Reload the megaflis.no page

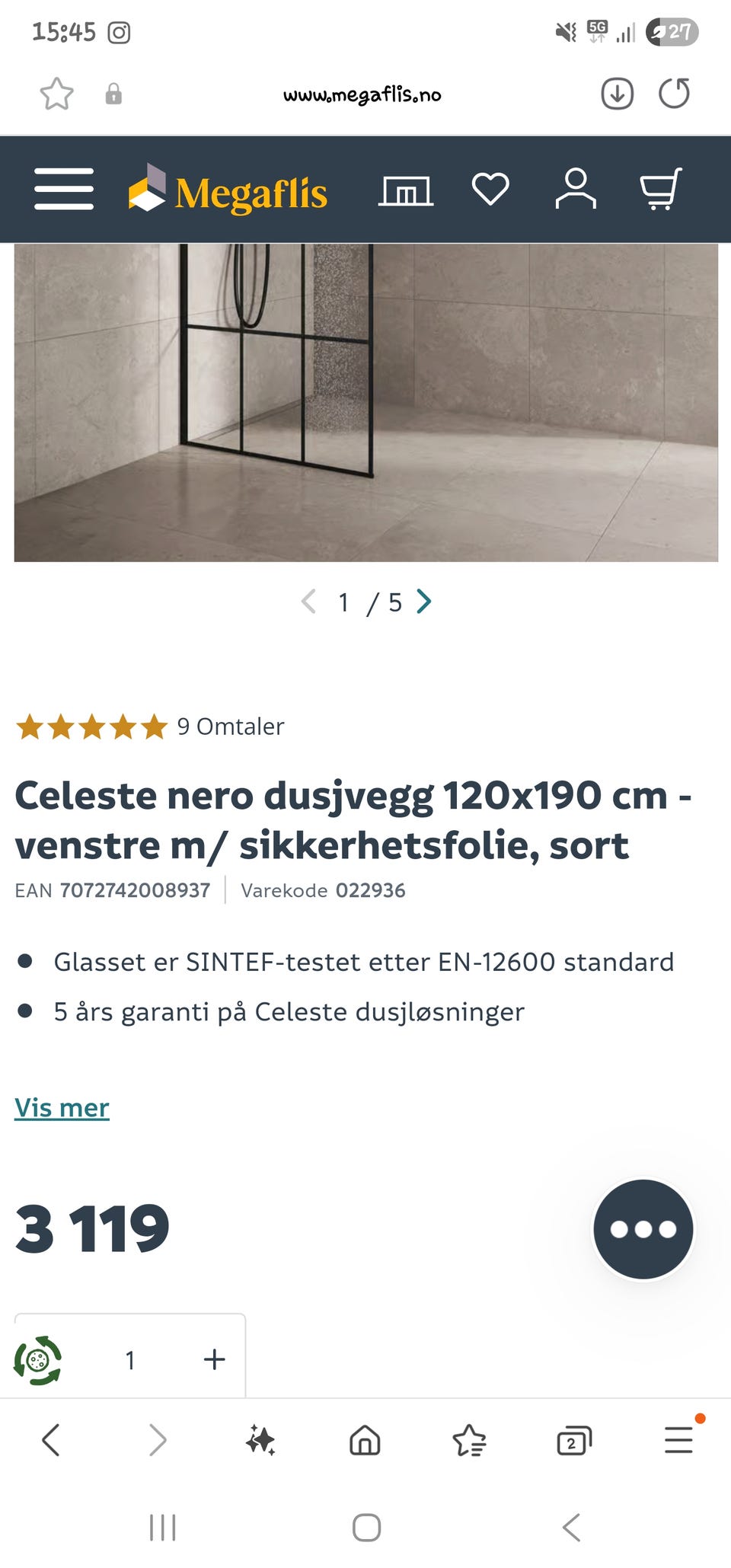tap(674, 94)
